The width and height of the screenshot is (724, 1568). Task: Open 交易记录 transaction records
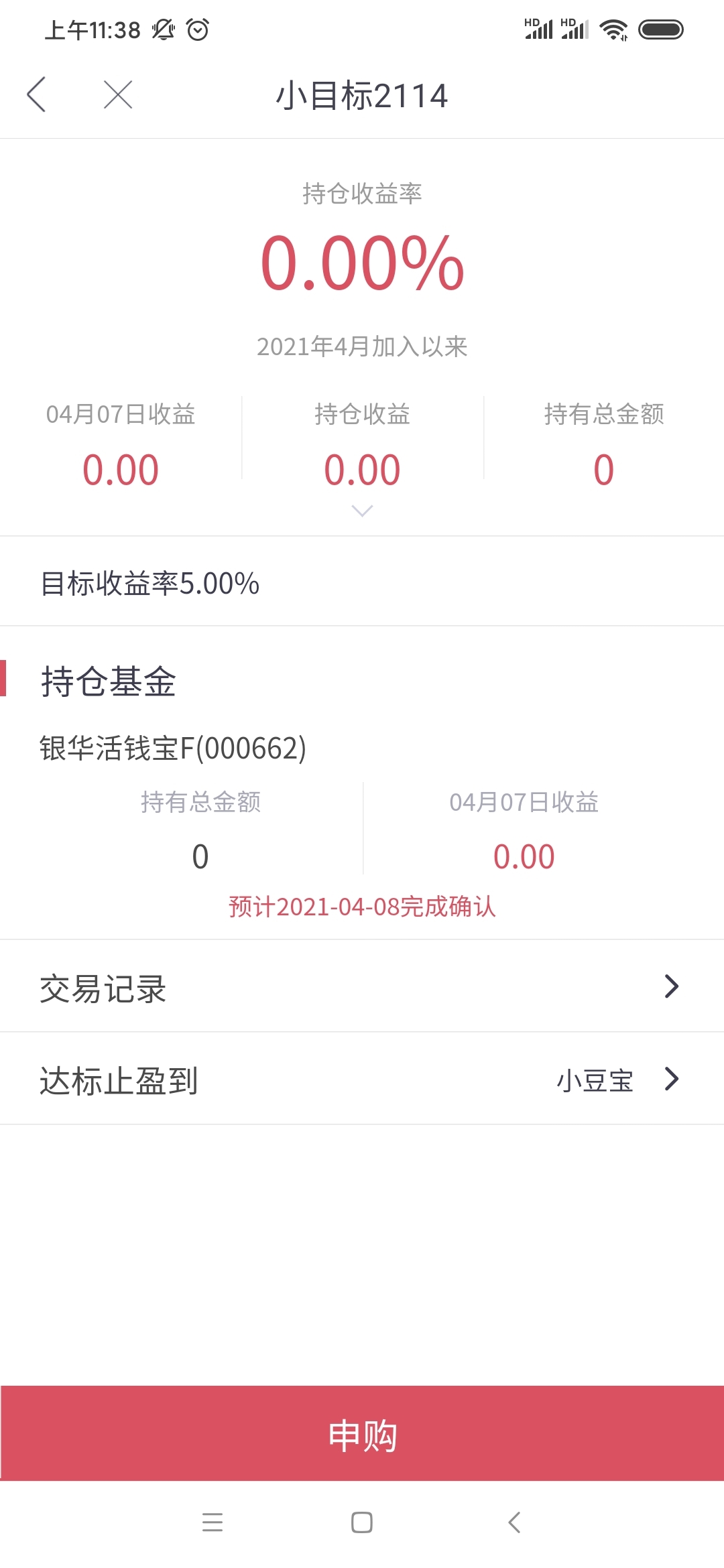pos(362,986)
